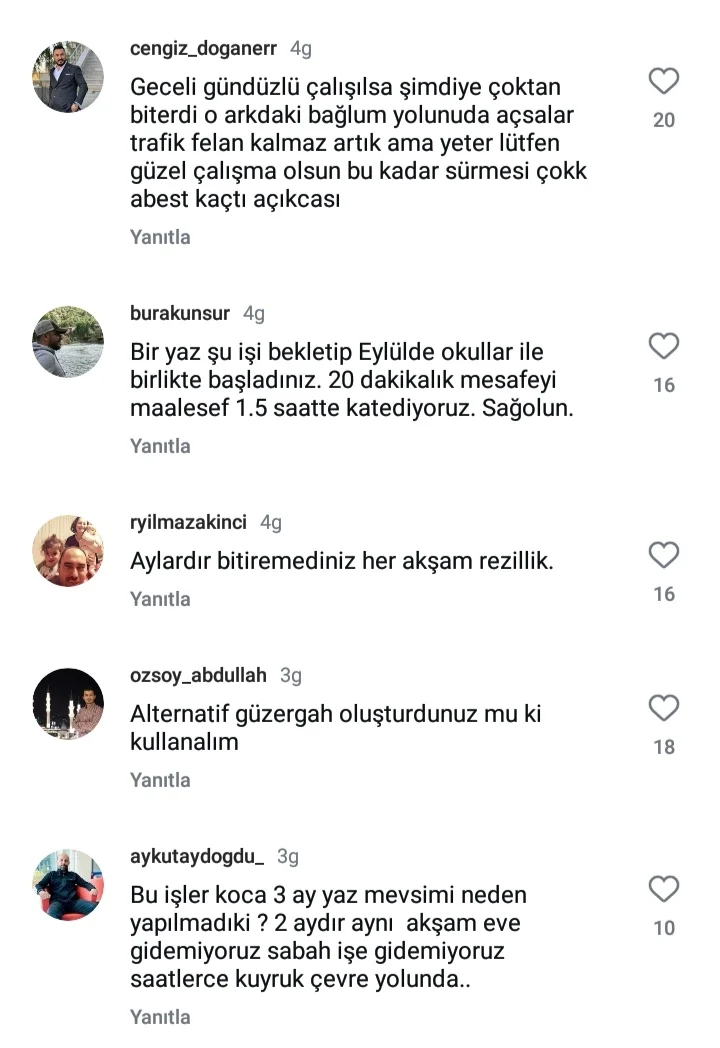Visit profile via username cengiz_doganerr
This screenshot has height=1048, width=720.
205,49
